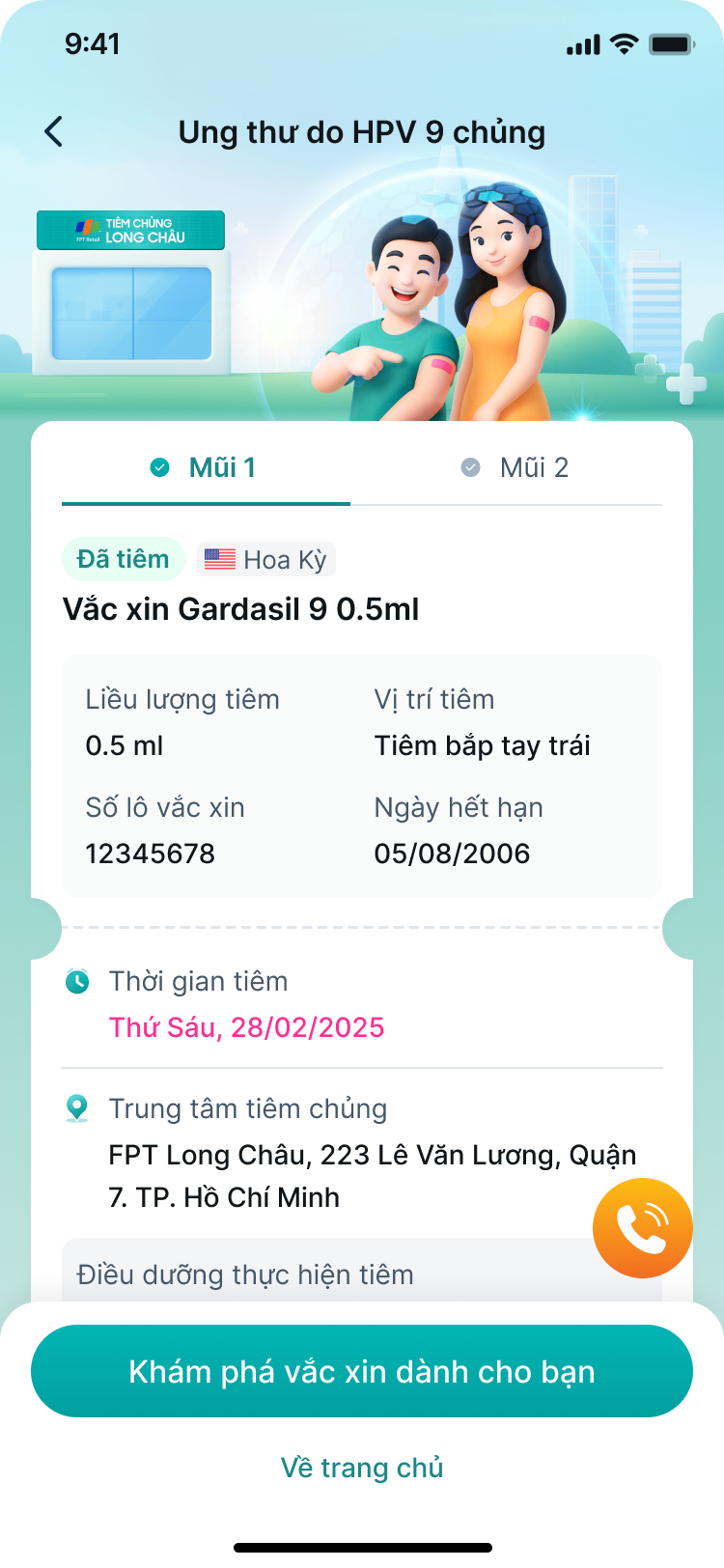Tap the Wi-Fi icon in the status bar
Screen dimensions: 724x1568
[623, 42]
